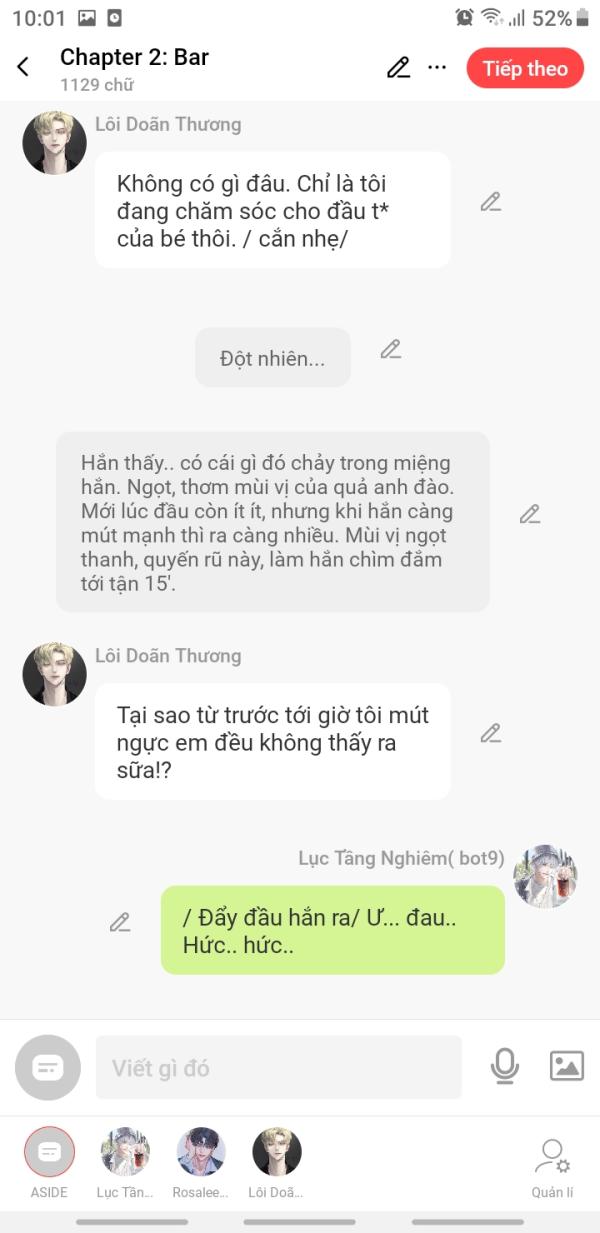The height and width of the screenshot is (1233, 600).
Task: Edit the "Hắn thấy.." narration block
Action: click(x=529, y=515)
